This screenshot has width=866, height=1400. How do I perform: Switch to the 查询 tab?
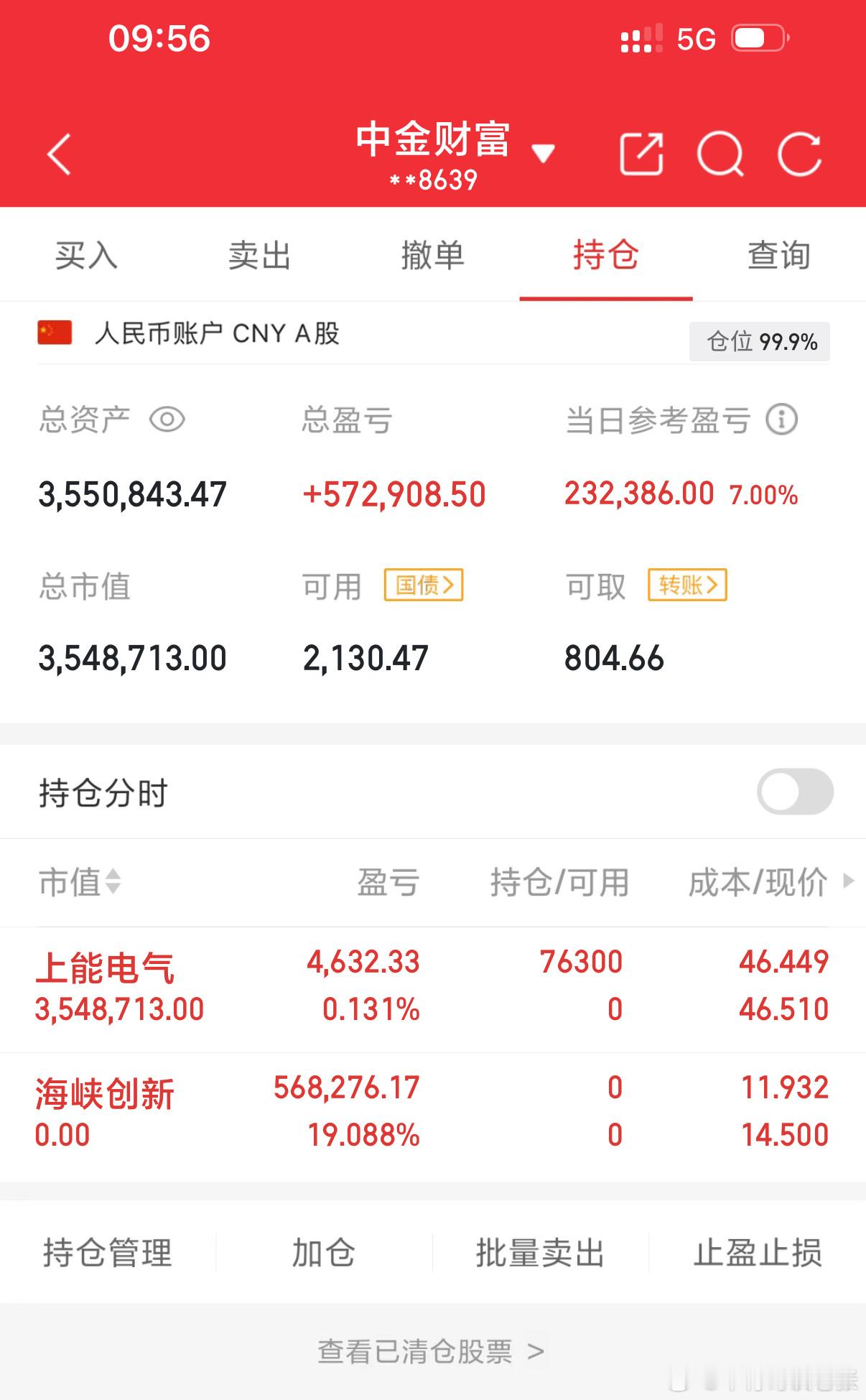778,256
